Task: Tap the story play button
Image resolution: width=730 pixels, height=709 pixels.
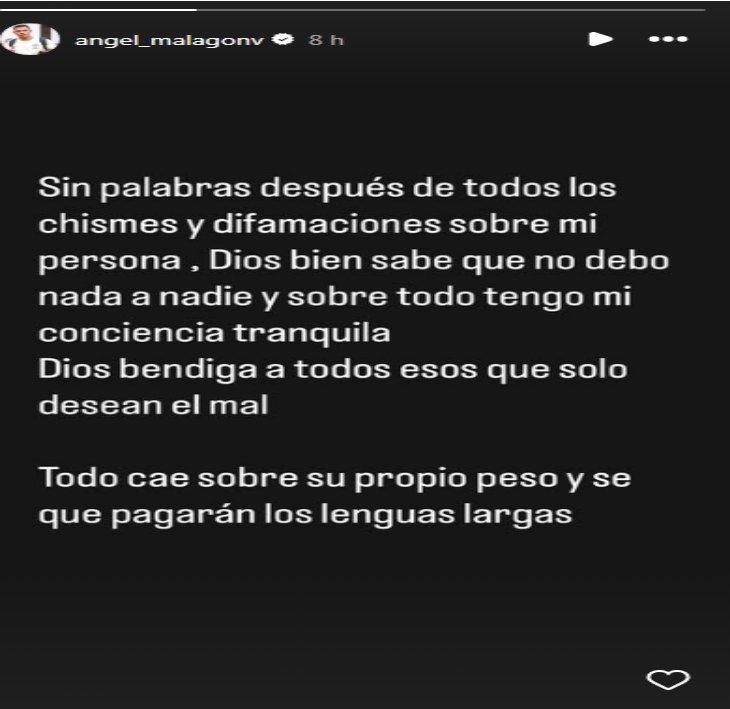Action: click(599, 40)
